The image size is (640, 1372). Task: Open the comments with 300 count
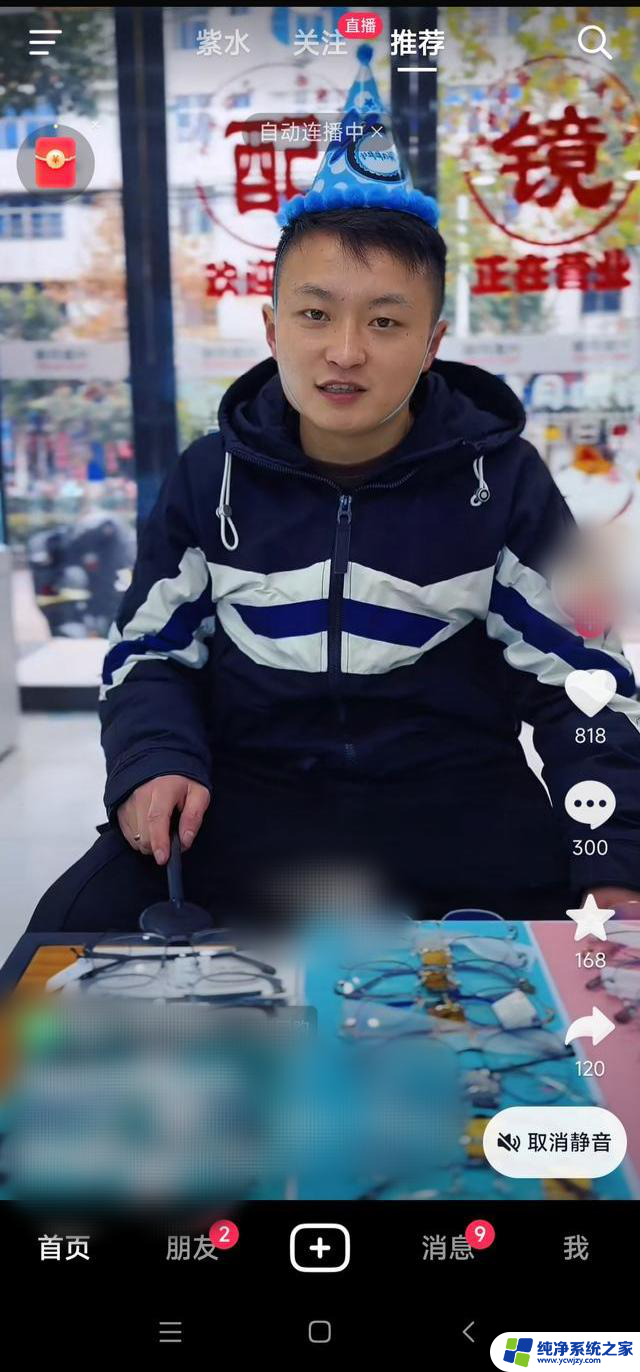[x=590, y=805]
